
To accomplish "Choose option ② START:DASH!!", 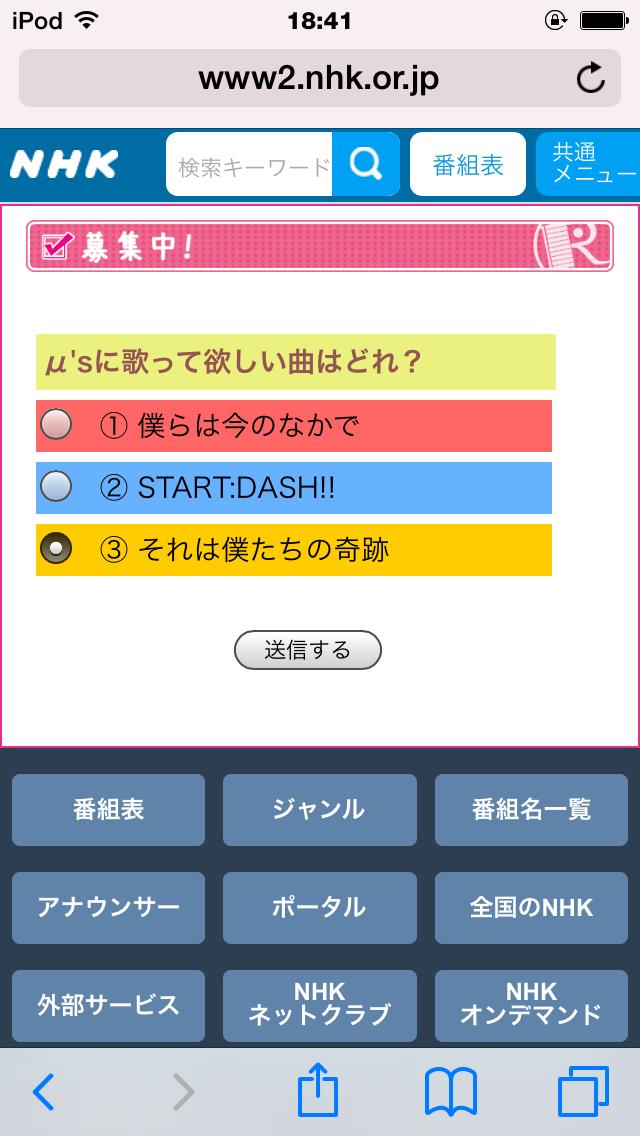I will [56, 488].
